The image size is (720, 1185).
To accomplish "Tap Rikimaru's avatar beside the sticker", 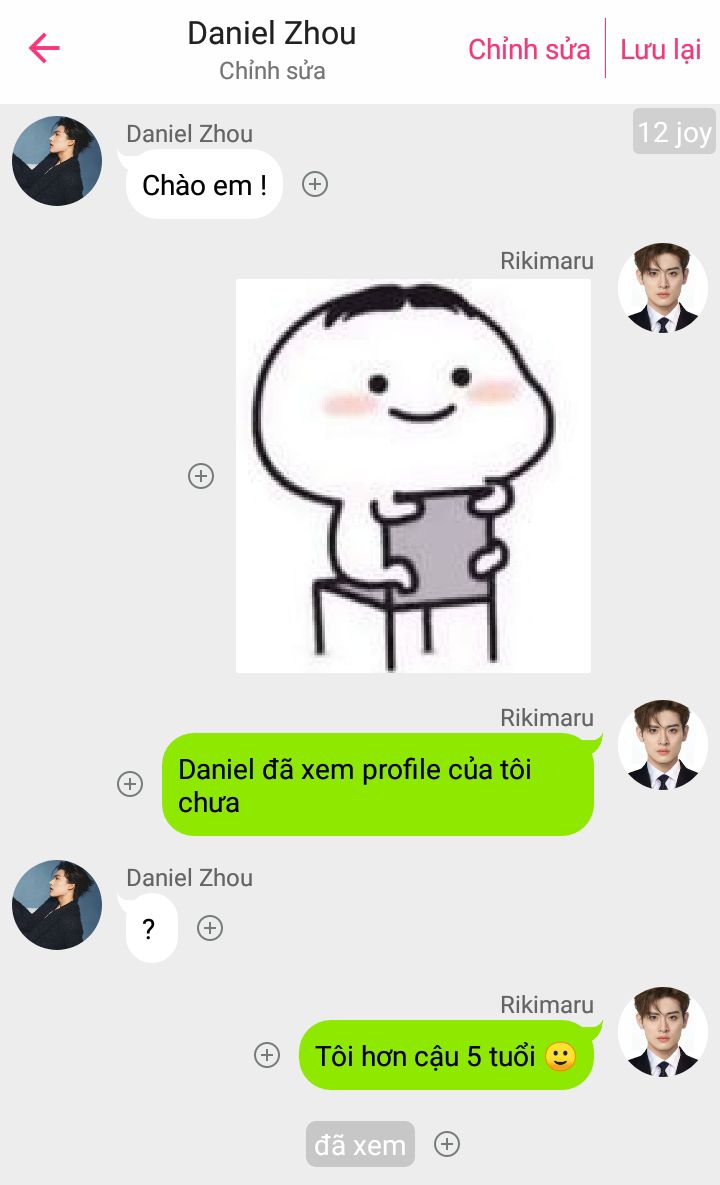I will 662,288.
